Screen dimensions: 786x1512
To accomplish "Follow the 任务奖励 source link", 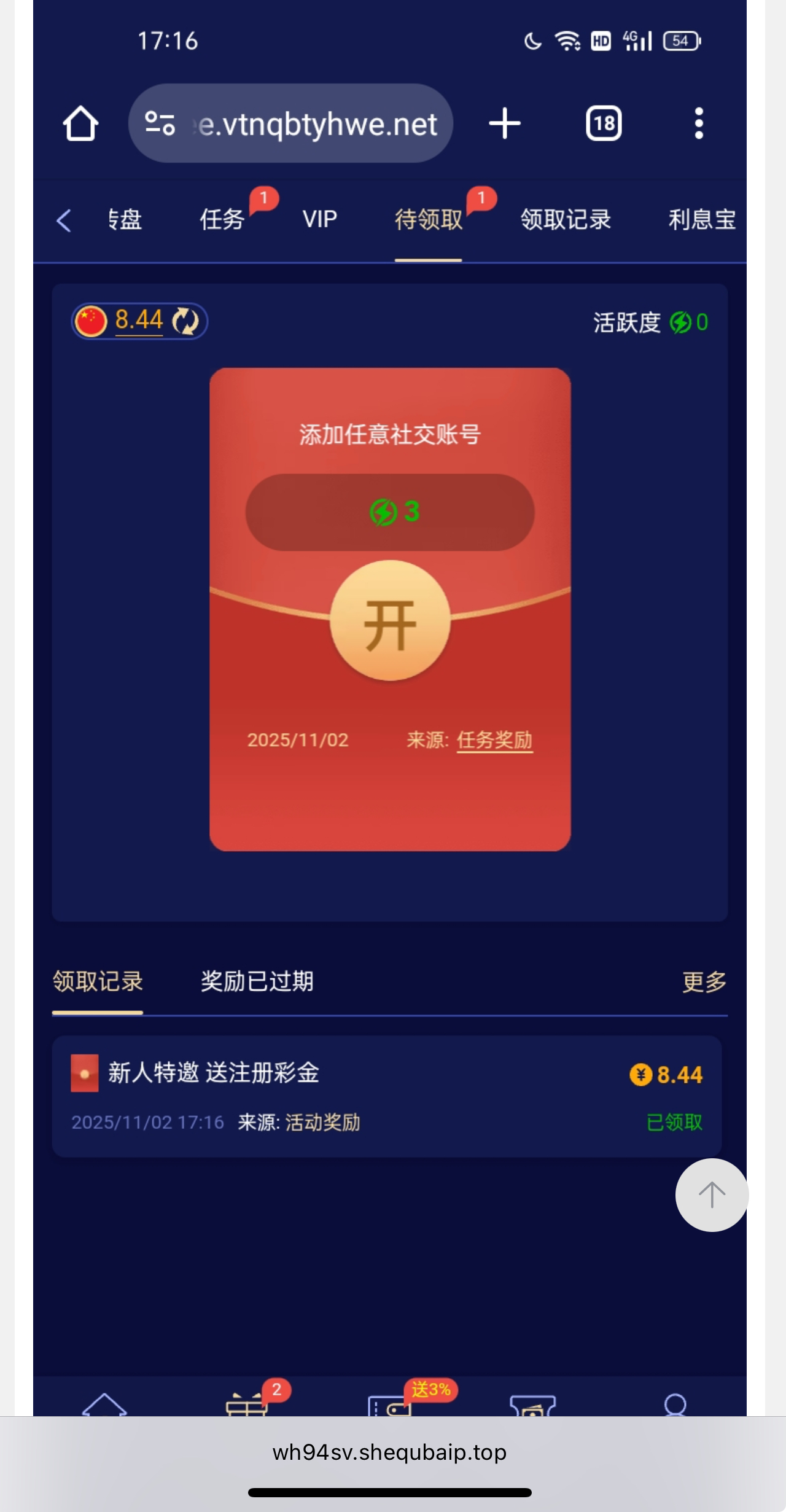I will 494,740.
